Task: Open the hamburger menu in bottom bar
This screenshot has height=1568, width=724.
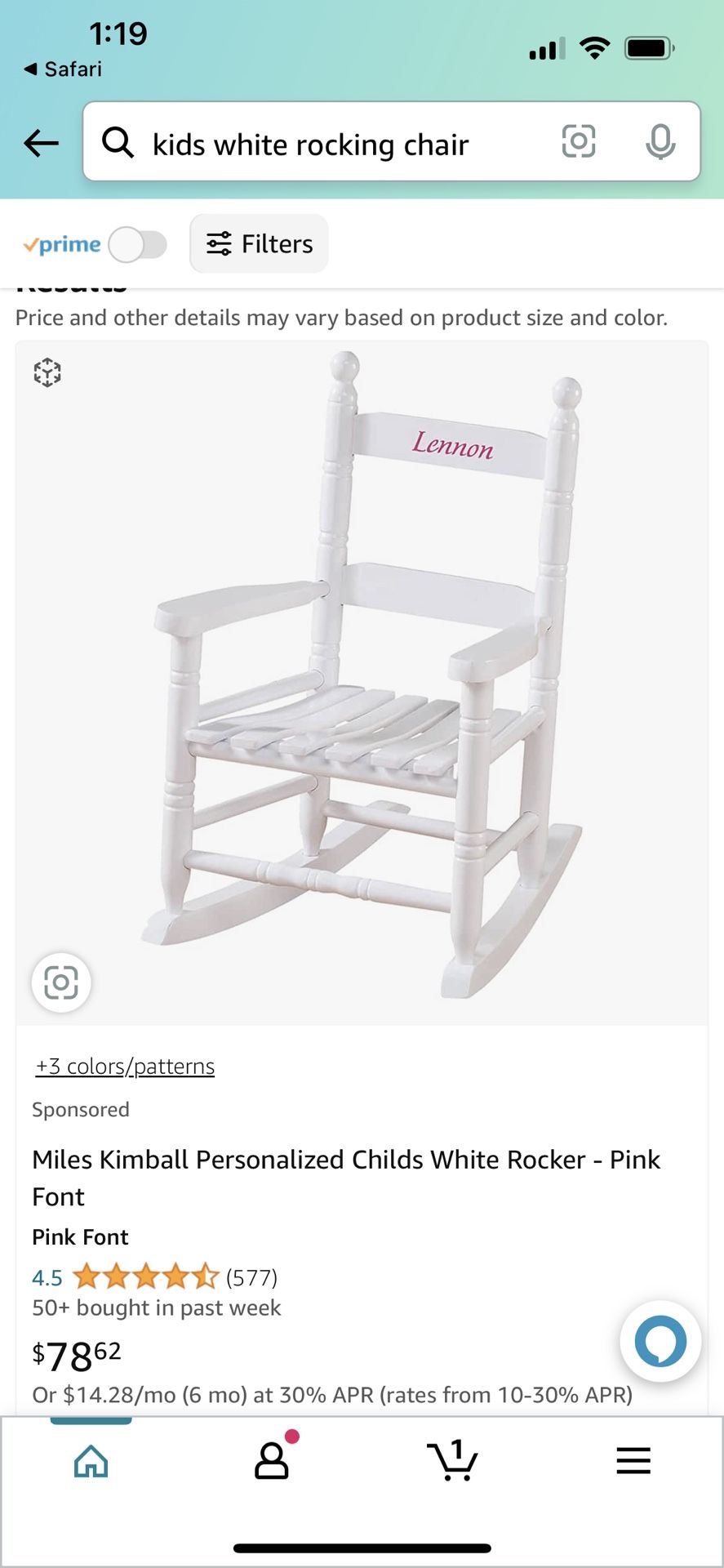Action: pyautogui.click(x=633, y=1462)
